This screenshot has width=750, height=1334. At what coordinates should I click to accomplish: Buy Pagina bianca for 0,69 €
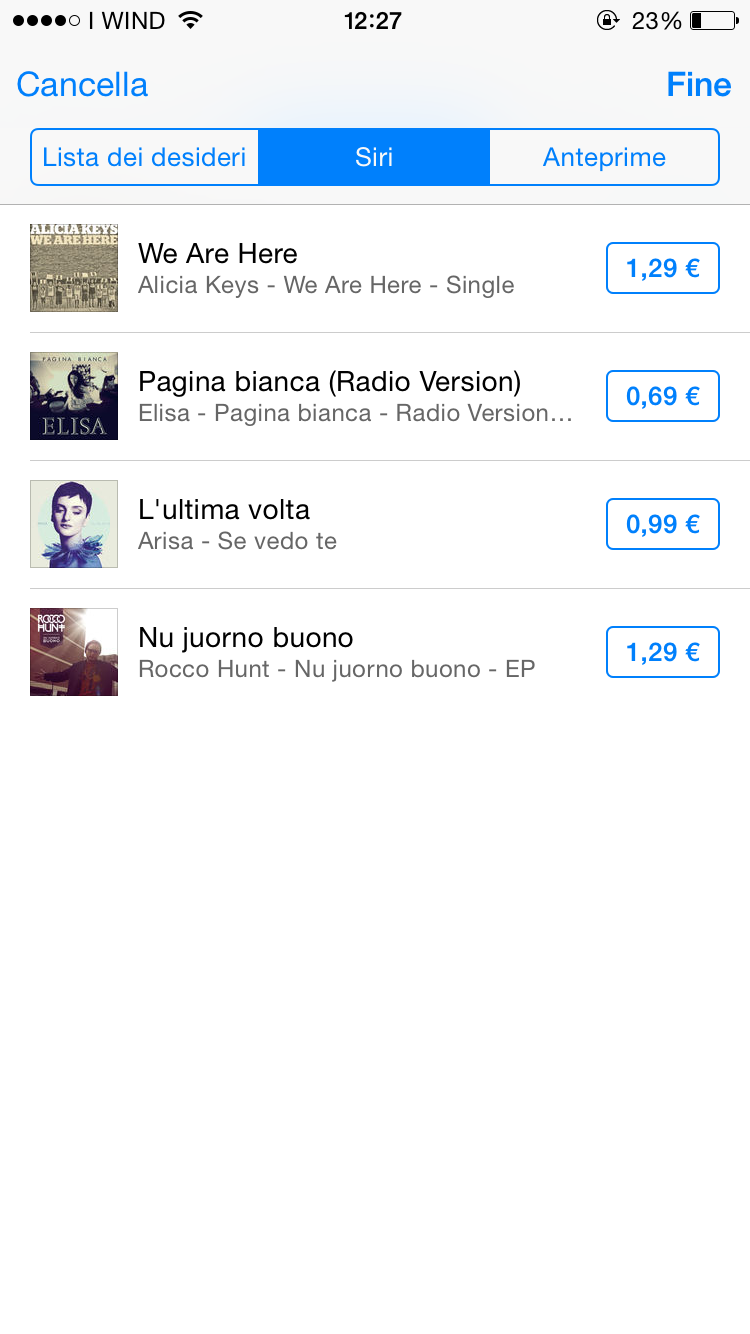point(662,396)
